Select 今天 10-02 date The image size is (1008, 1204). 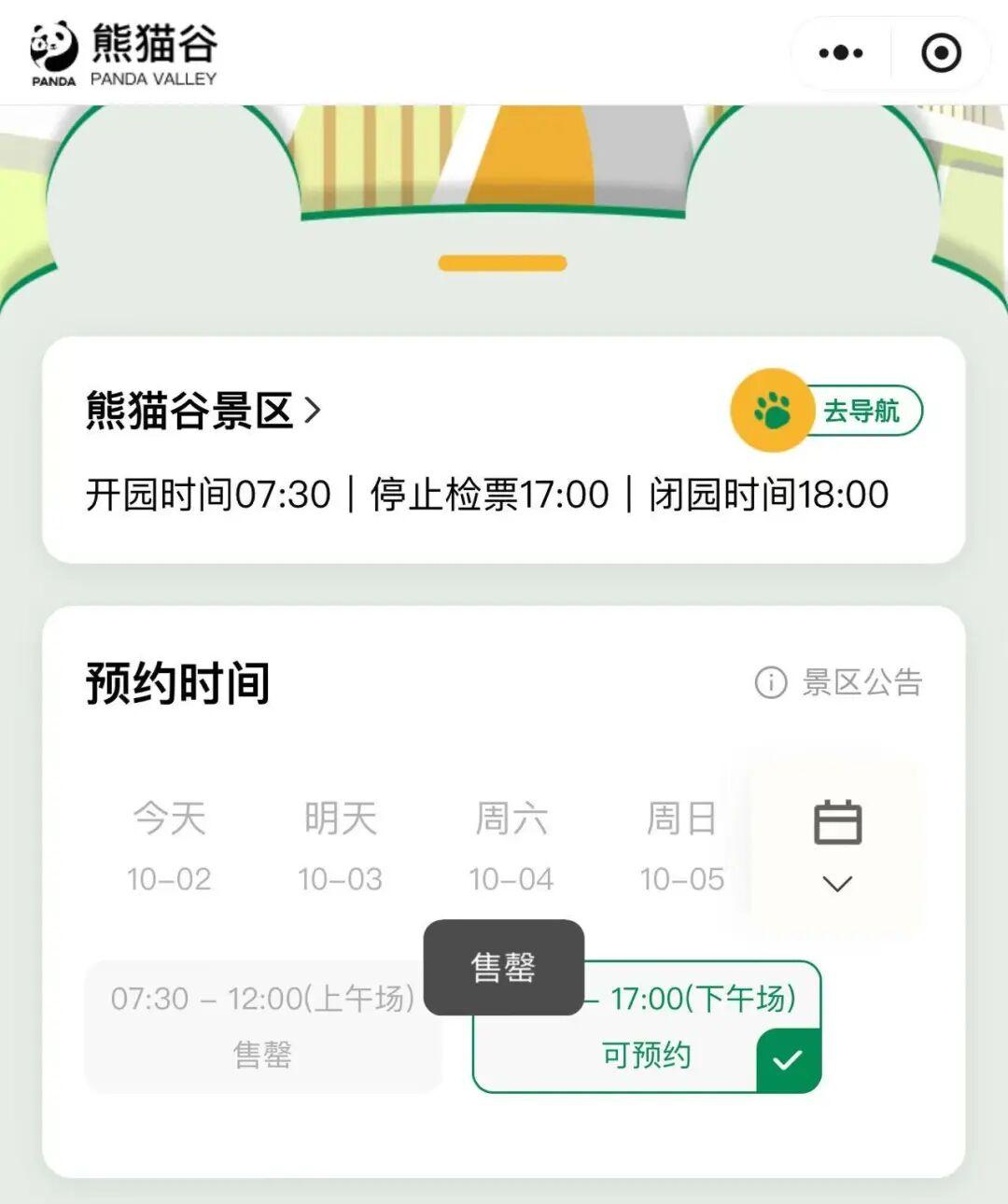[169, 846]
